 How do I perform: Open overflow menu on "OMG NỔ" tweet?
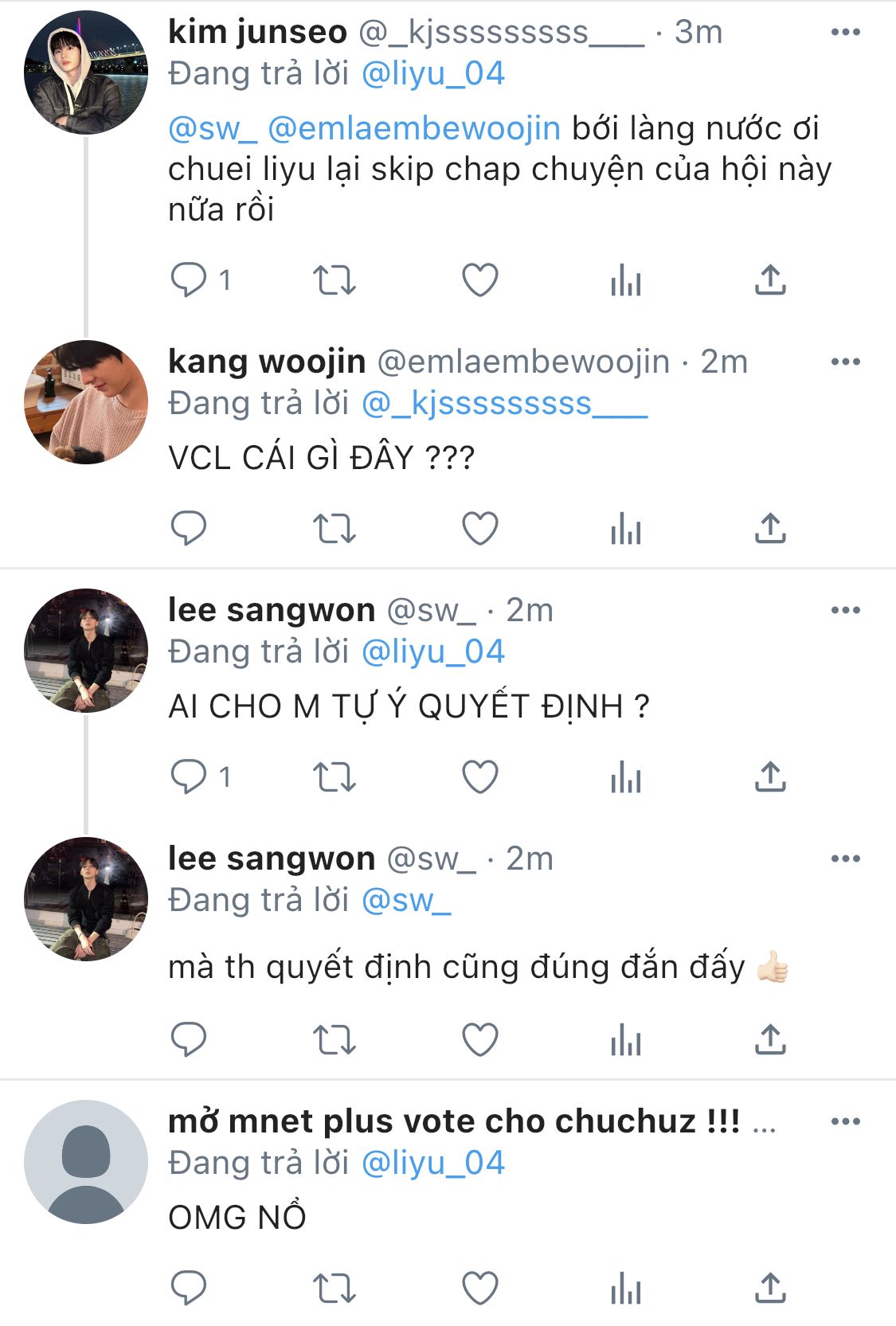(x=844, y=1122)
